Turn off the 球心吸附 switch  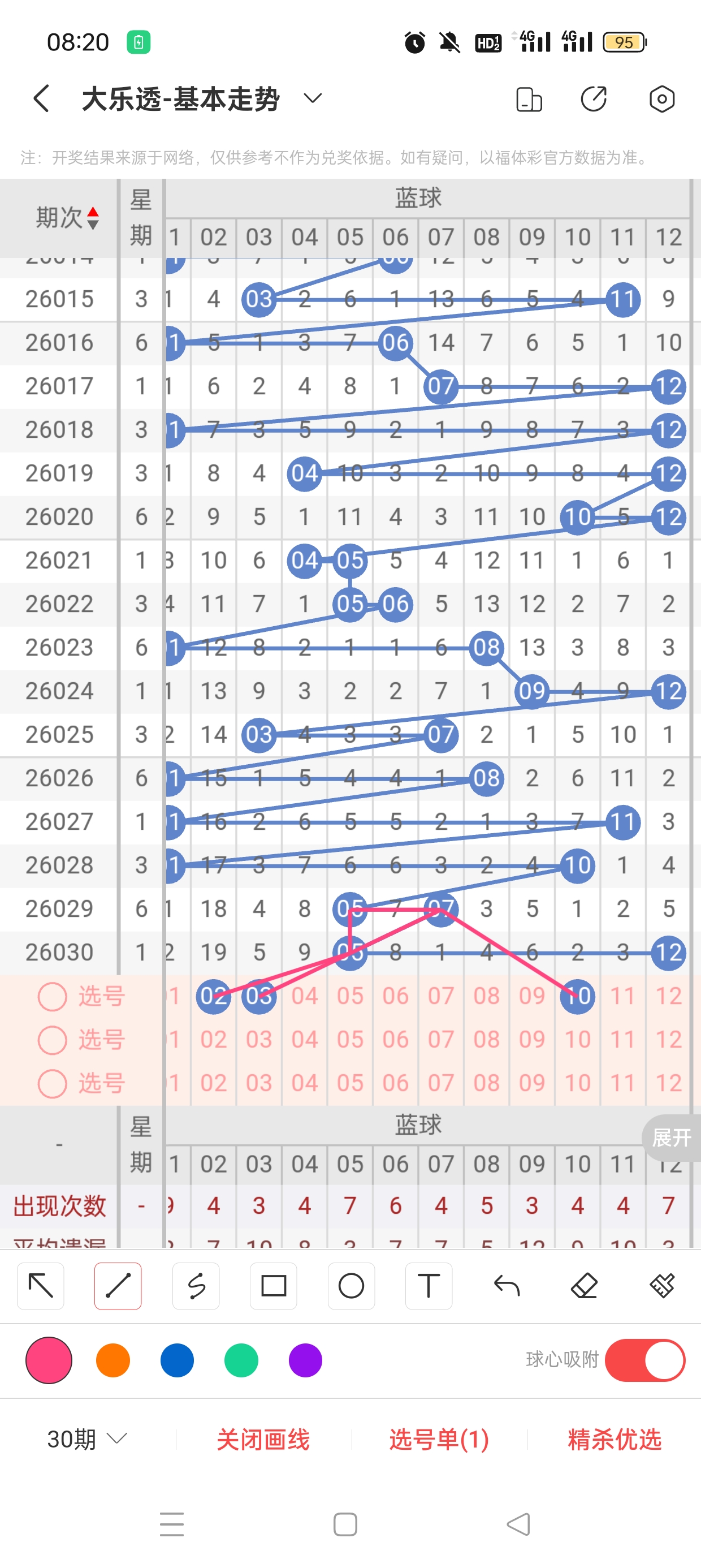click(644, 1360)
